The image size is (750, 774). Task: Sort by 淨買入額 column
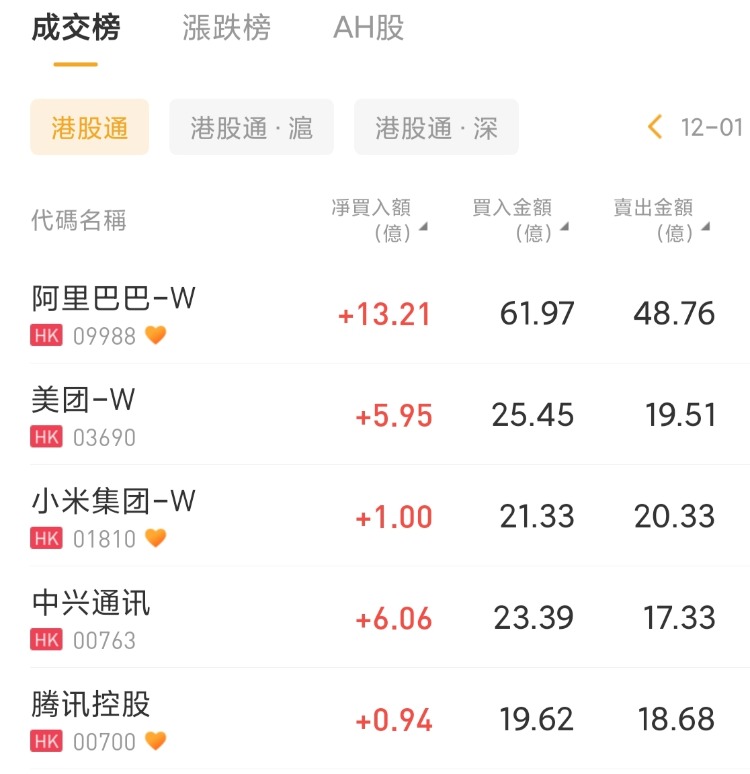tap(378, 220)
